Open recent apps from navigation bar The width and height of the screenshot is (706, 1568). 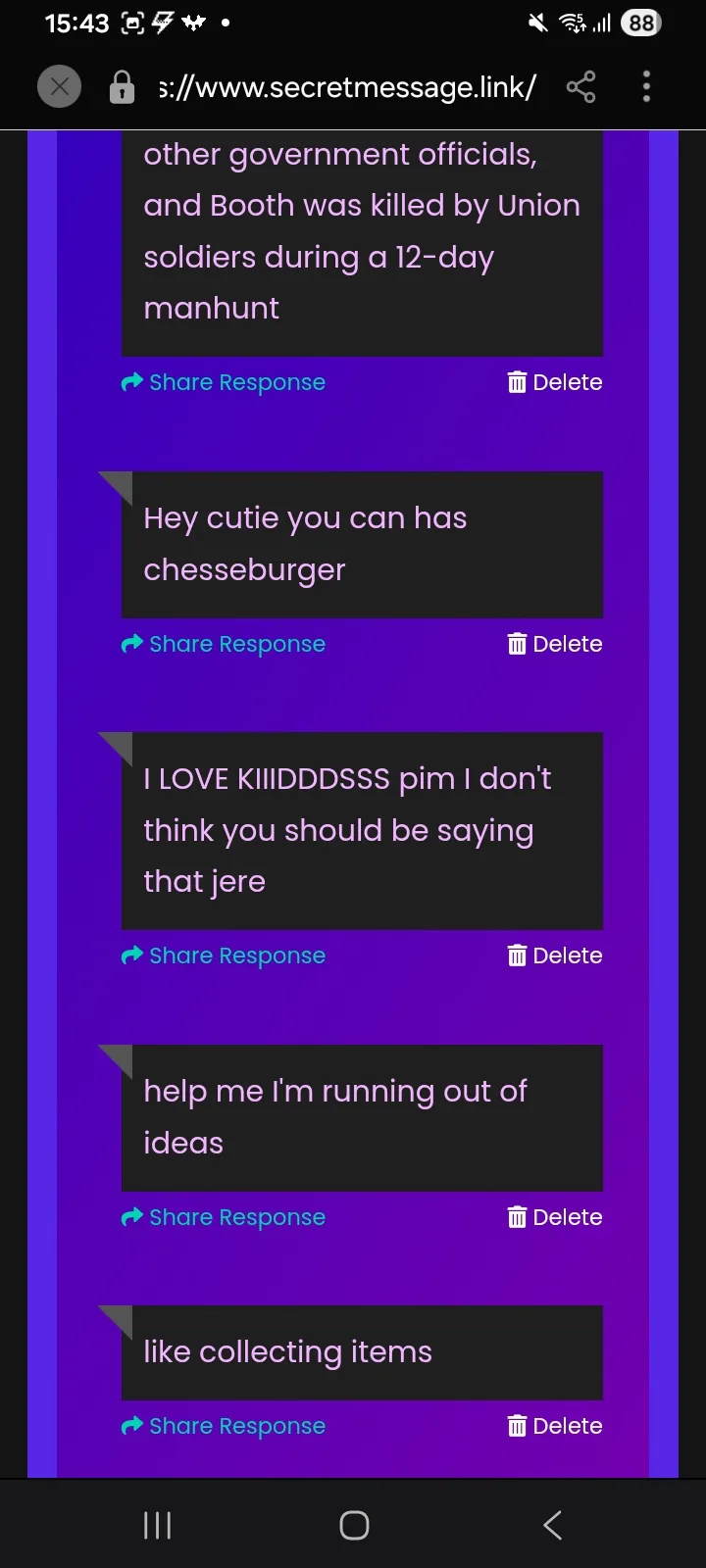tap(157, 1525)
